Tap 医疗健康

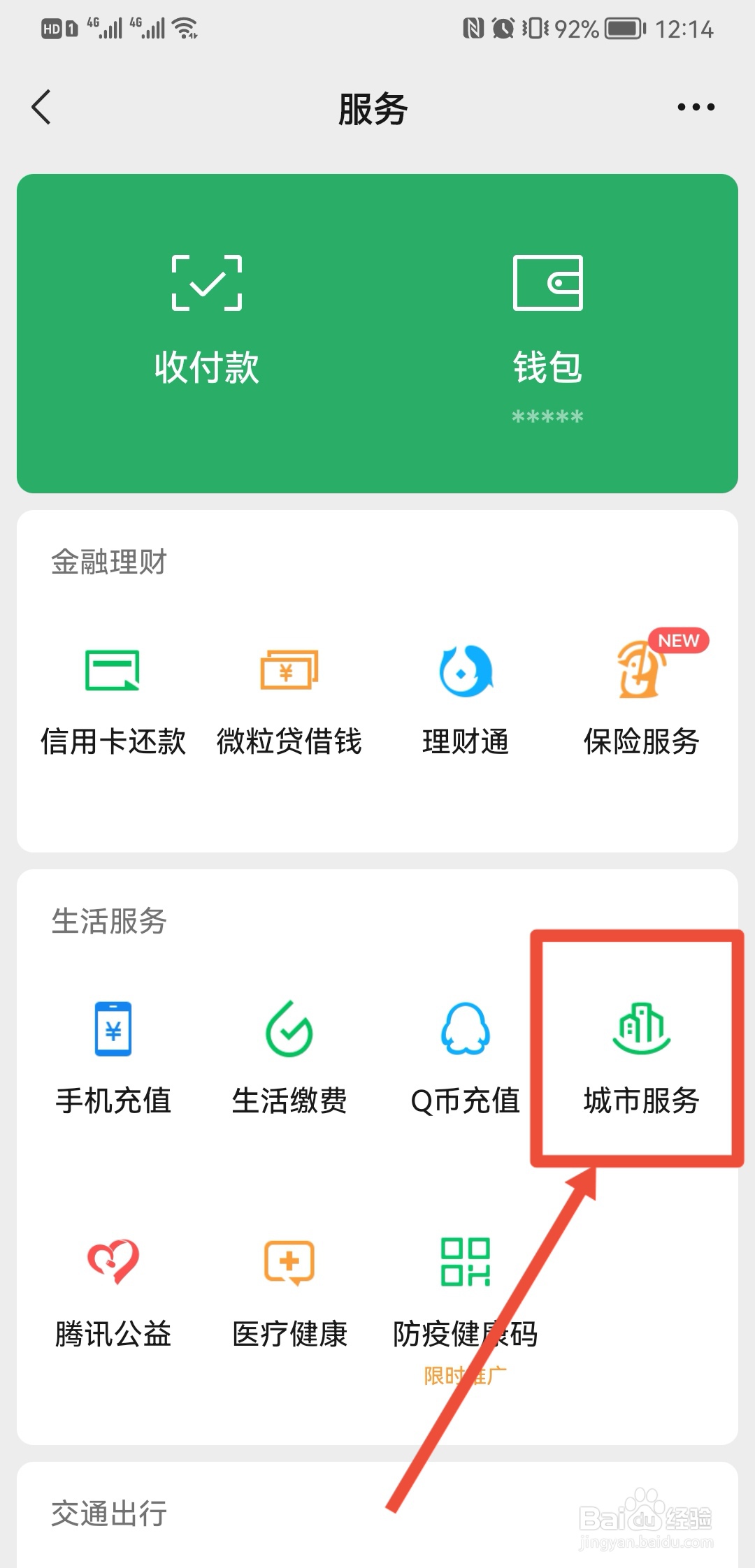coord(289,1294)
